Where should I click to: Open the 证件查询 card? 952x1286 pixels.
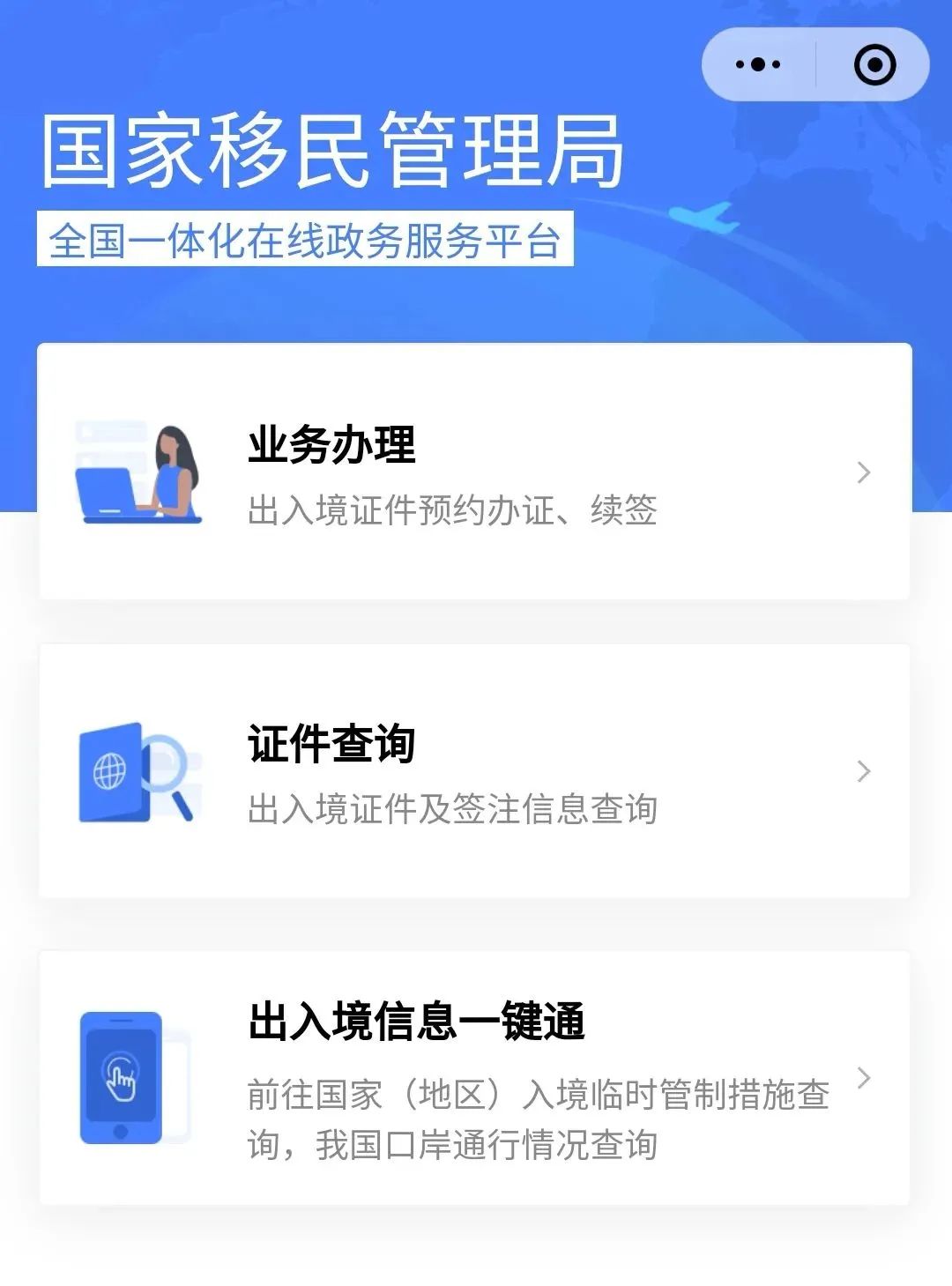474,771
